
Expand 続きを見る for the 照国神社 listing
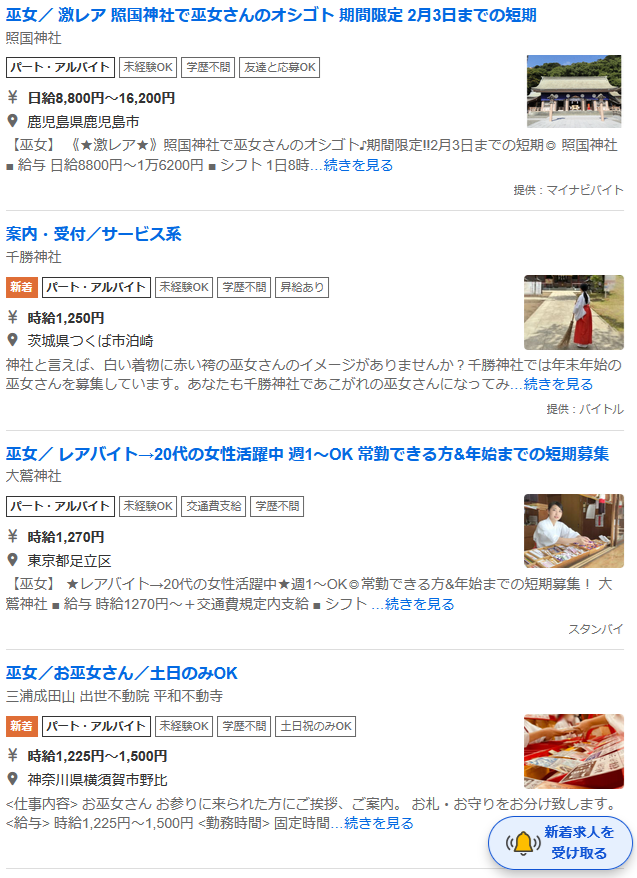pyautogui.click(x=358, y=165)
